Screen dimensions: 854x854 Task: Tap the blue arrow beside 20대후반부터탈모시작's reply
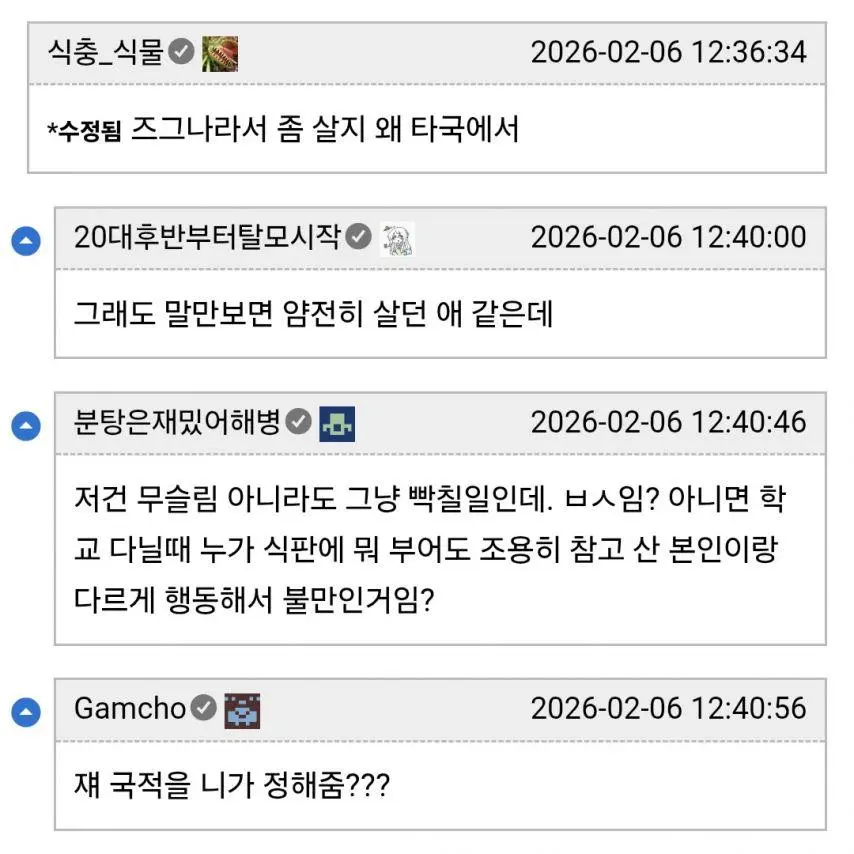pyautogui.click(x=25, y=241)
